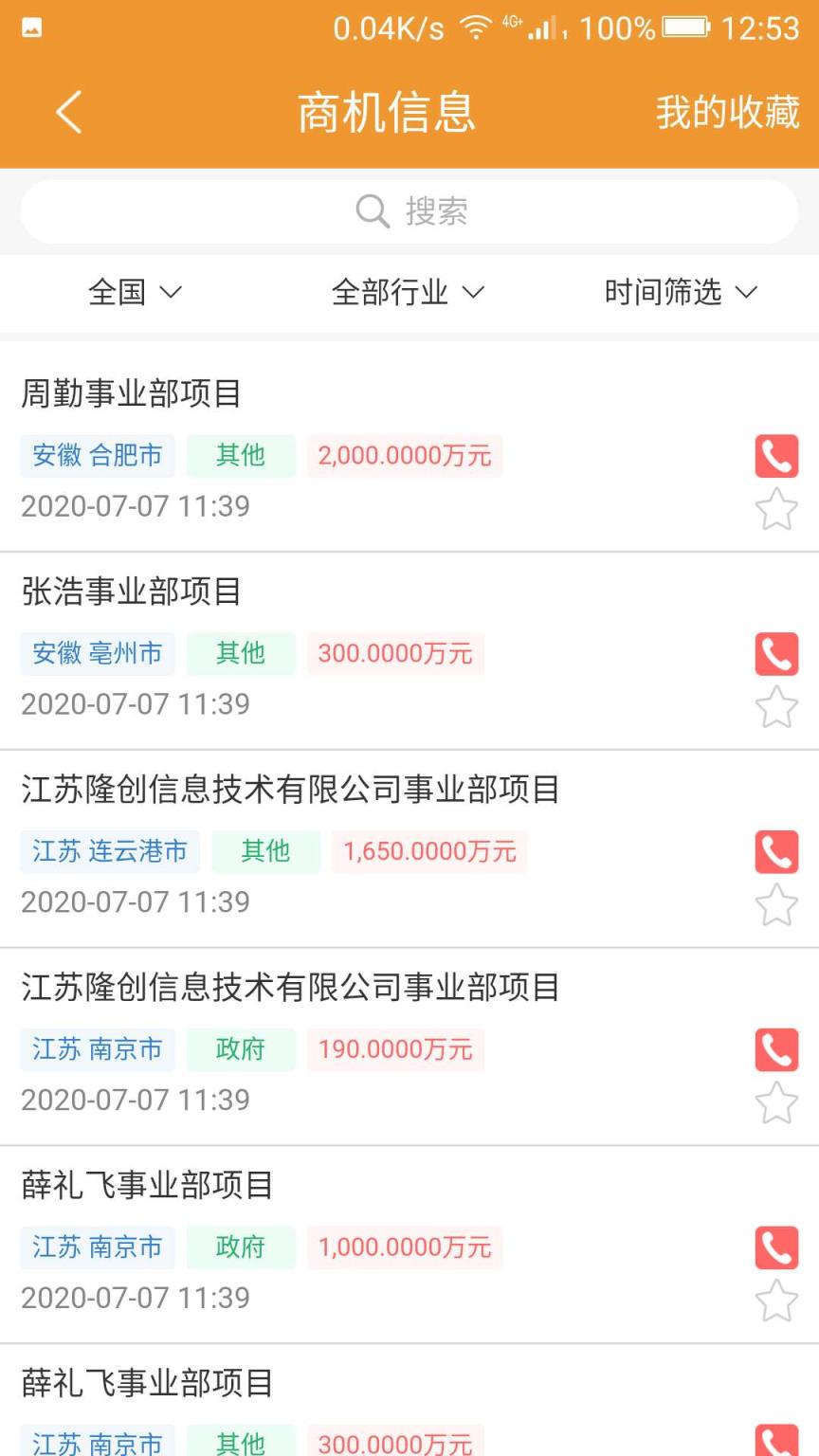
Task: Tap the 搜索 search input field
Action: (436, 210)
